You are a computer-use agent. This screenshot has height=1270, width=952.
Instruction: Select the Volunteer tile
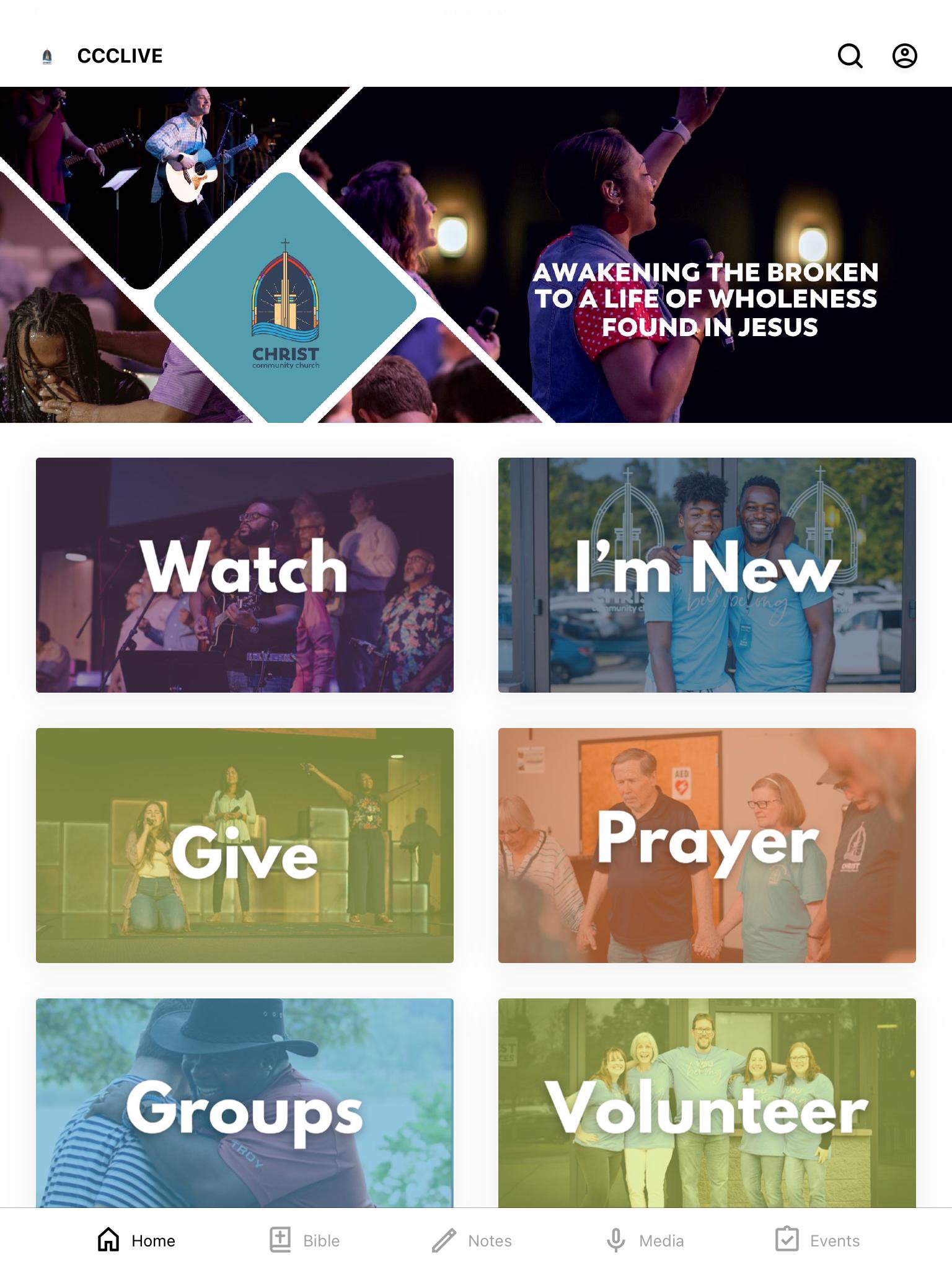pyautogui.click(x=707, y=1103)
